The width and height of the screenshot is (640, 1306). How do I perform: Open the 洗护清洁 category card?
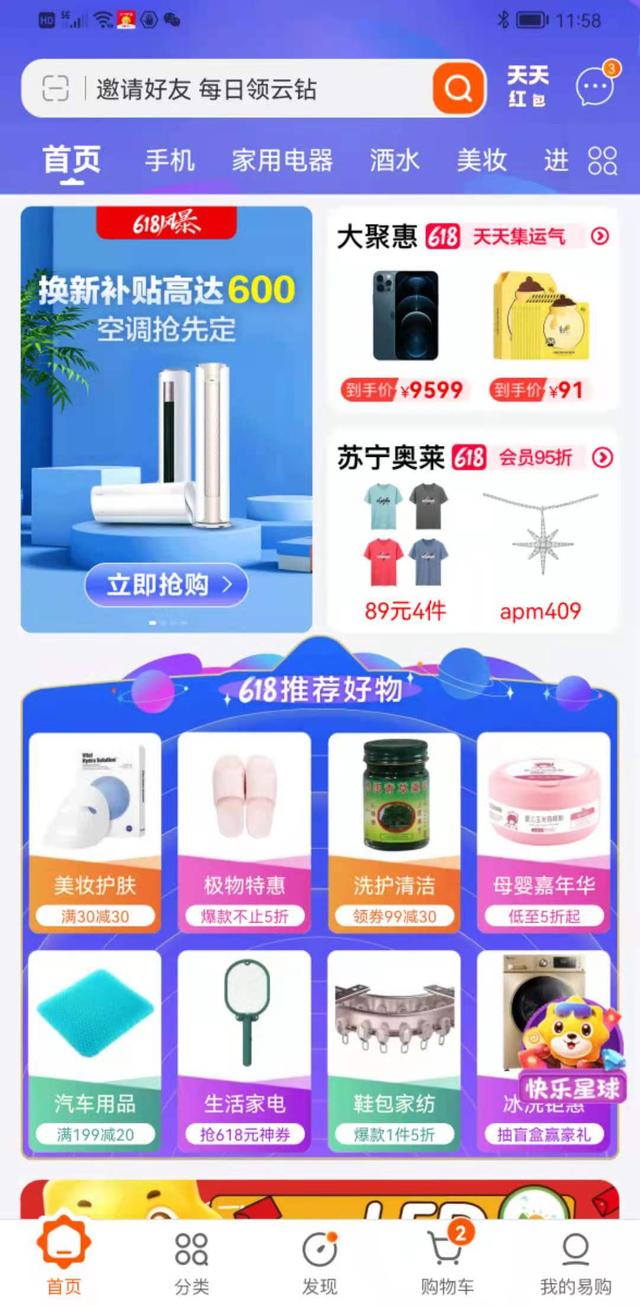(x=394, y=832)
